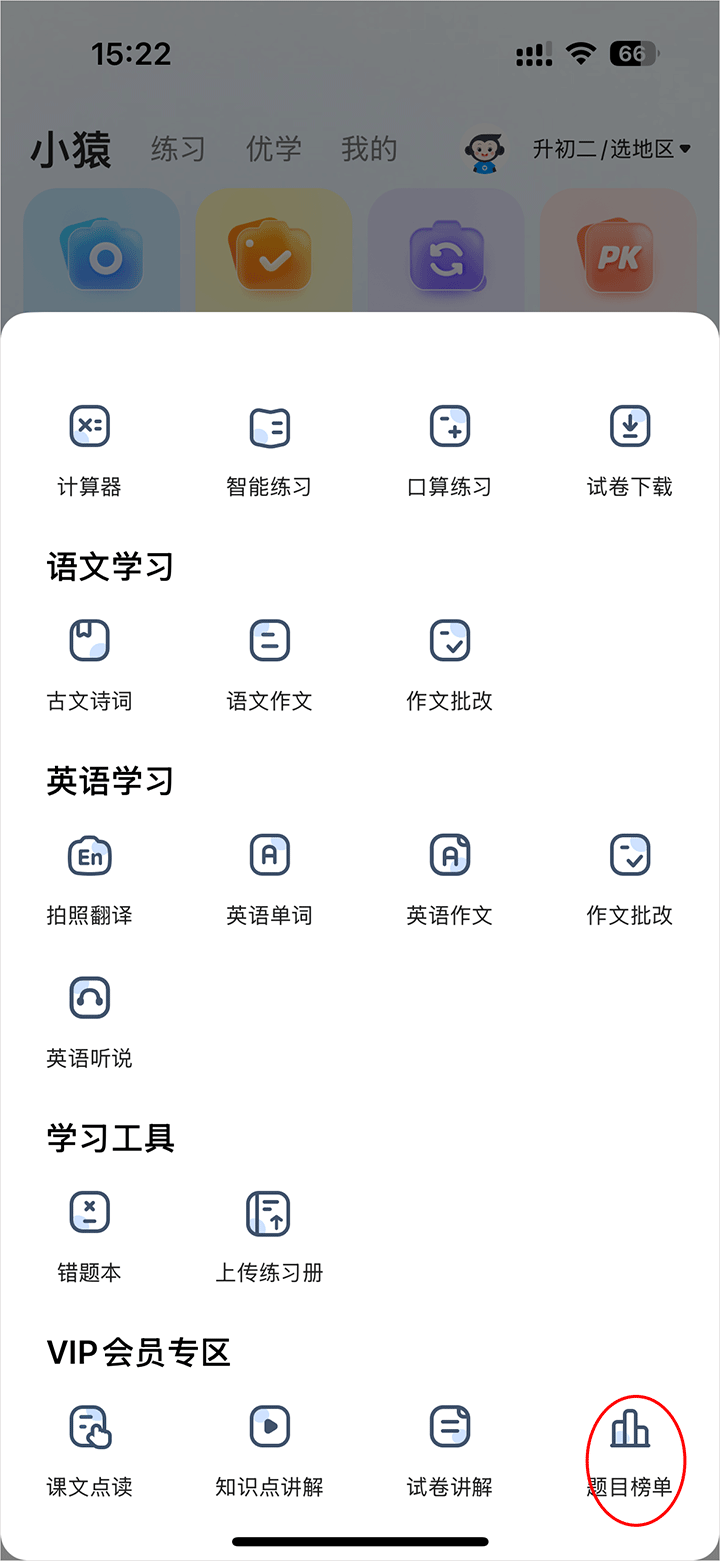
Task: Switch to the 练习 tab
Action: pos(178,150)
